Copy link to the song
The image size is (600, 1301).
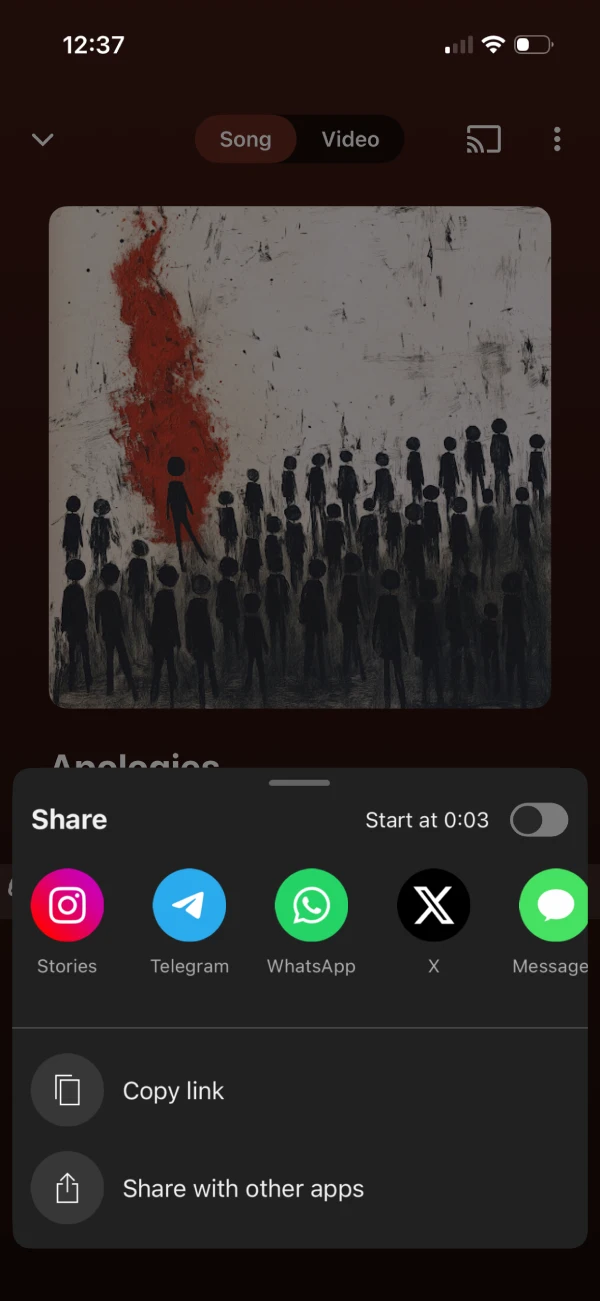tap(173, 1090)
